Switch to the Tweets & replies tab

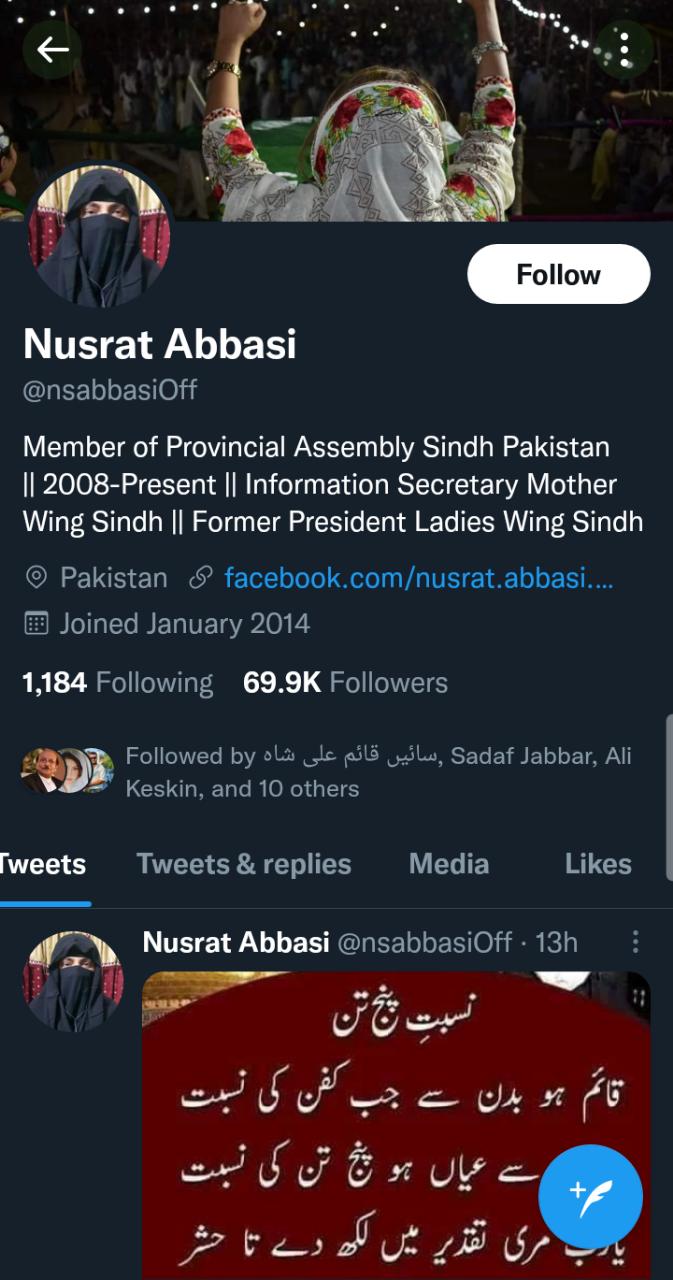tap(244, 864)
